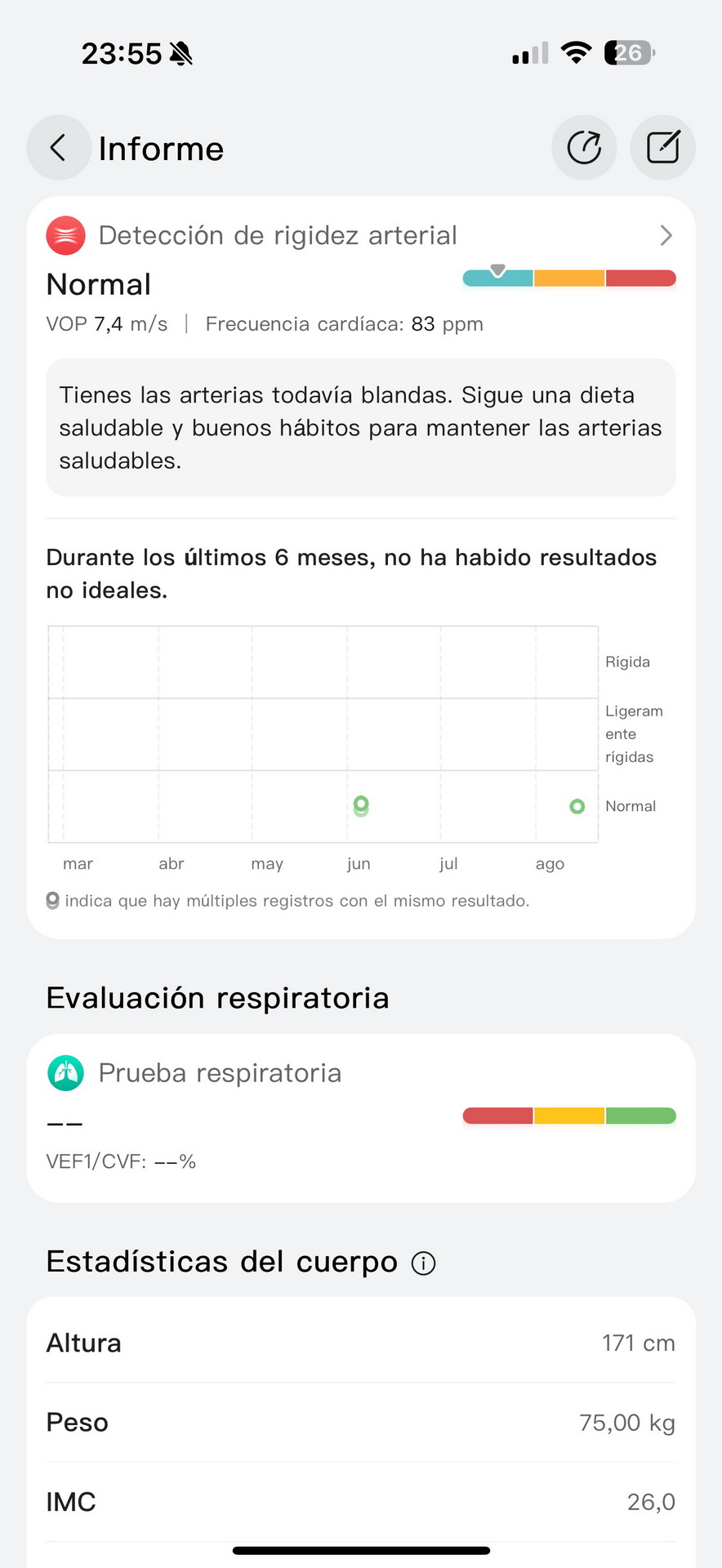722x1568 pixels.
Task: Open the Prueba respiratoria card
Action: 361,1118
